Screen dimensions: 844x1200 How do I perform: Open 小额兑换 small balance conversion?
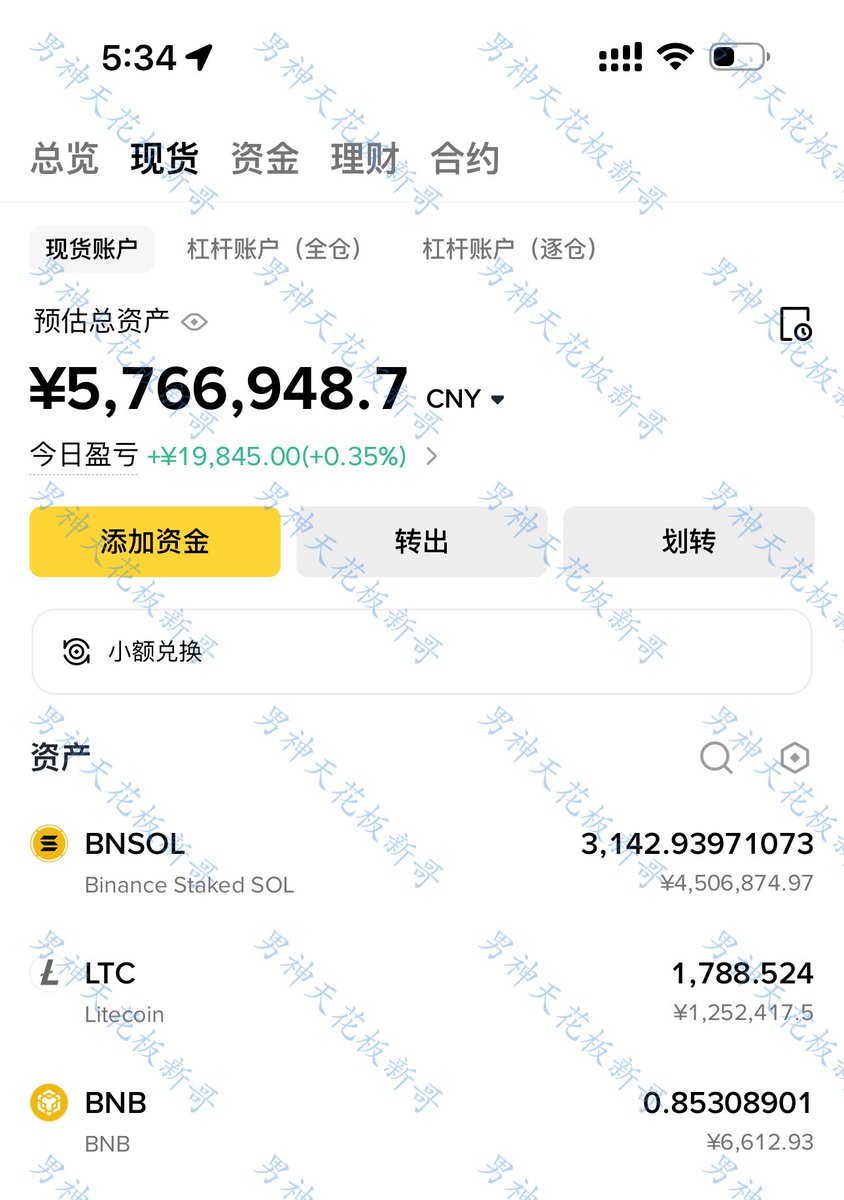click(421, 652)
